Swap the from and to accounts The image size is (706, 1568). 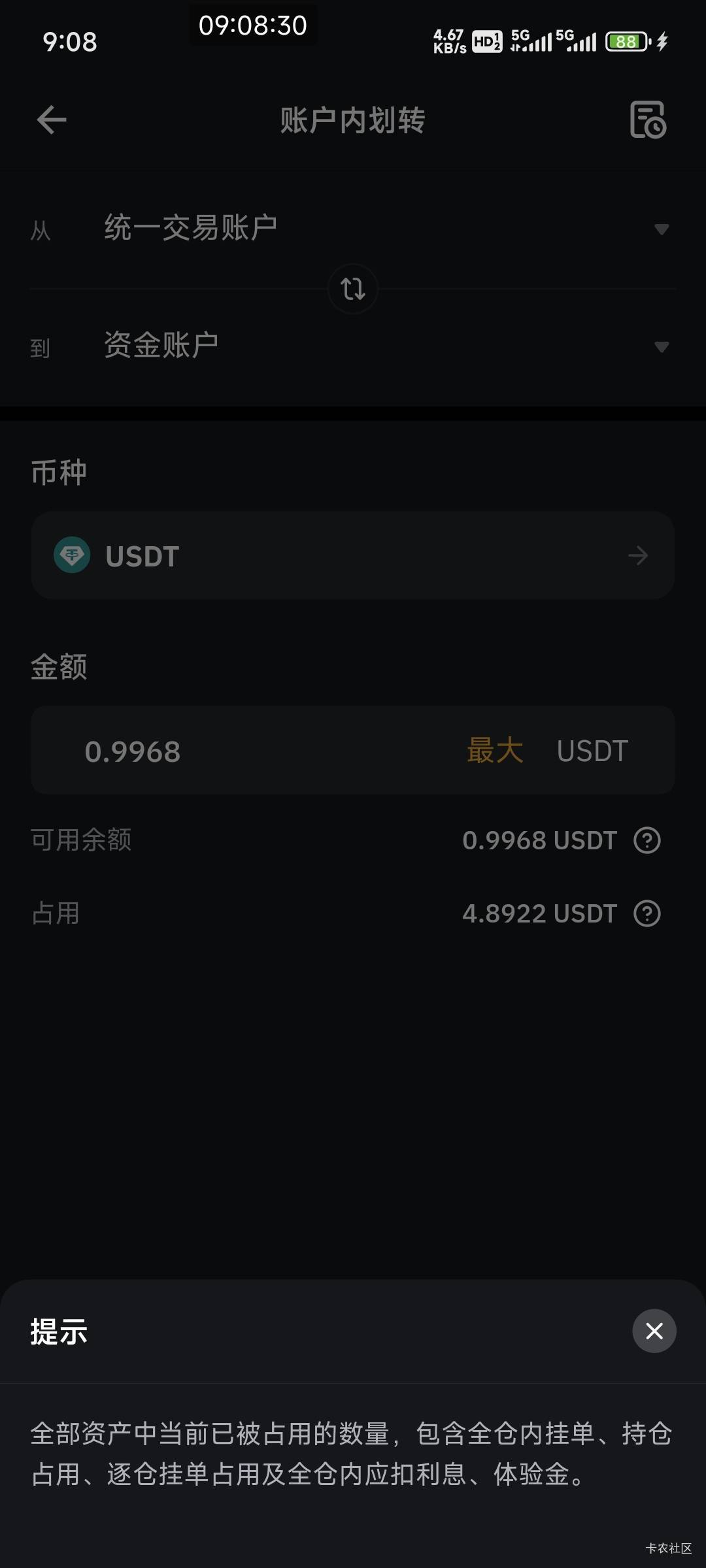pos(353,288)
